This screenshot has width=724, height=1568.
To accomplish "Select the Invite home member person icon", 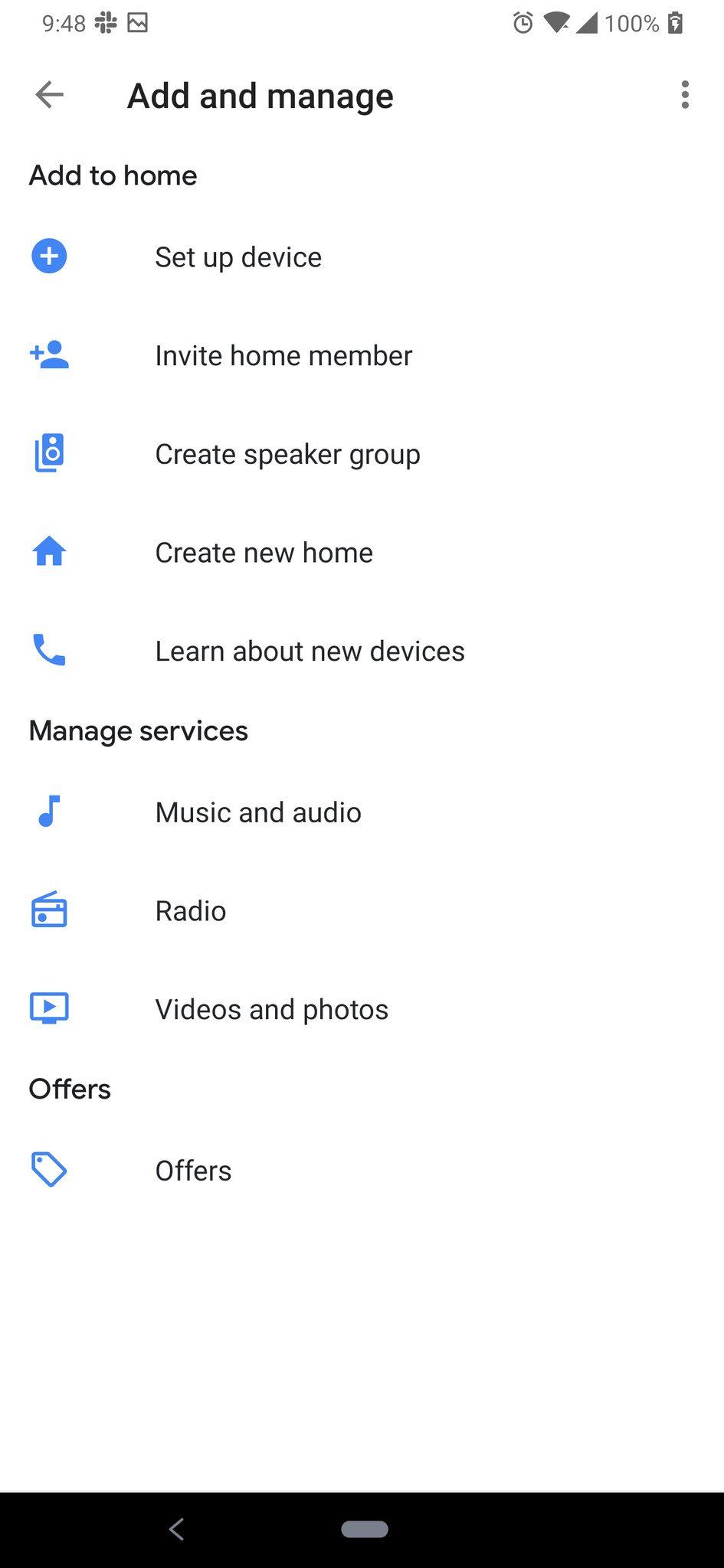I will [48, 354].
